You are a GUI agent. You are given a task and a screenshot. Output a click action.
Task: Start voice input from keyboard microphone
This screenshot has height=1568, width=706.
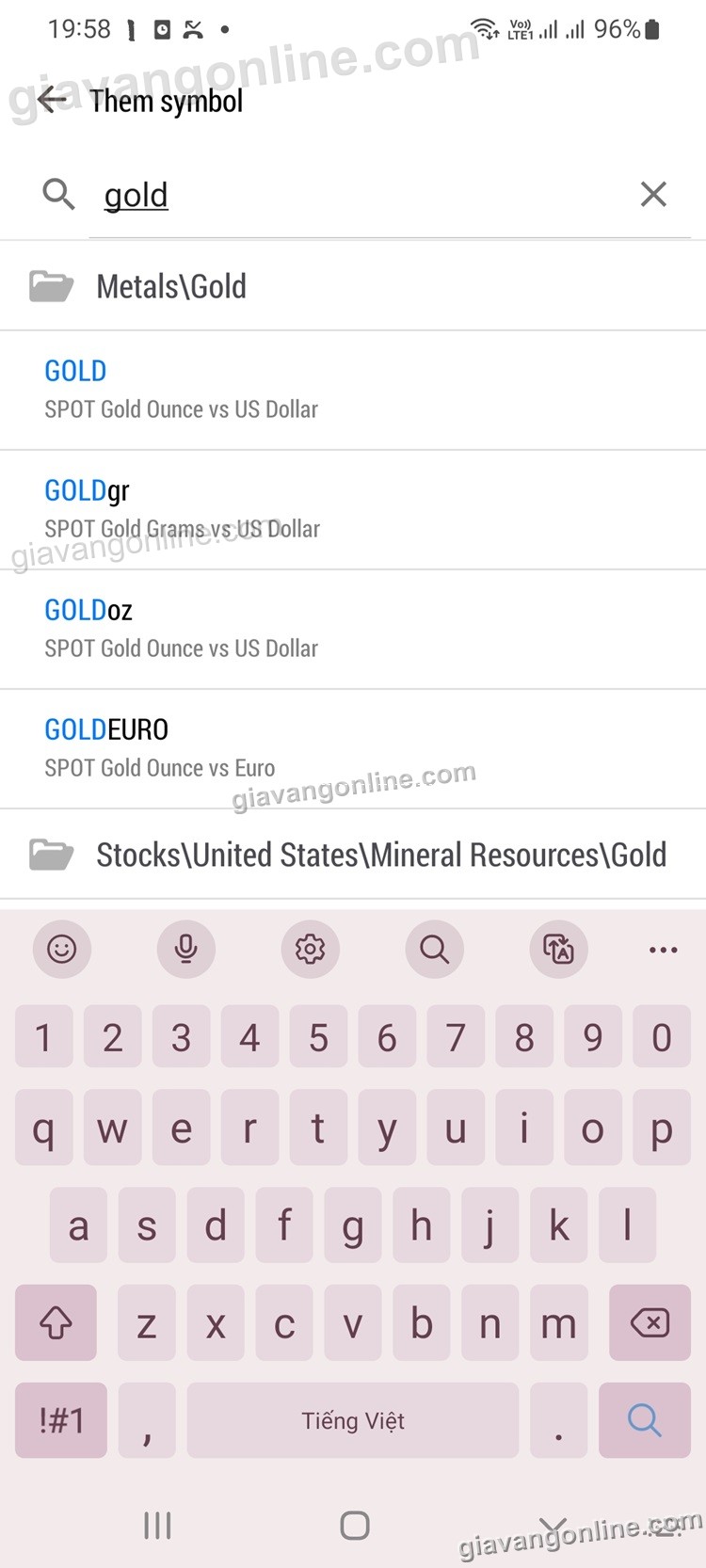coord(186,949)
